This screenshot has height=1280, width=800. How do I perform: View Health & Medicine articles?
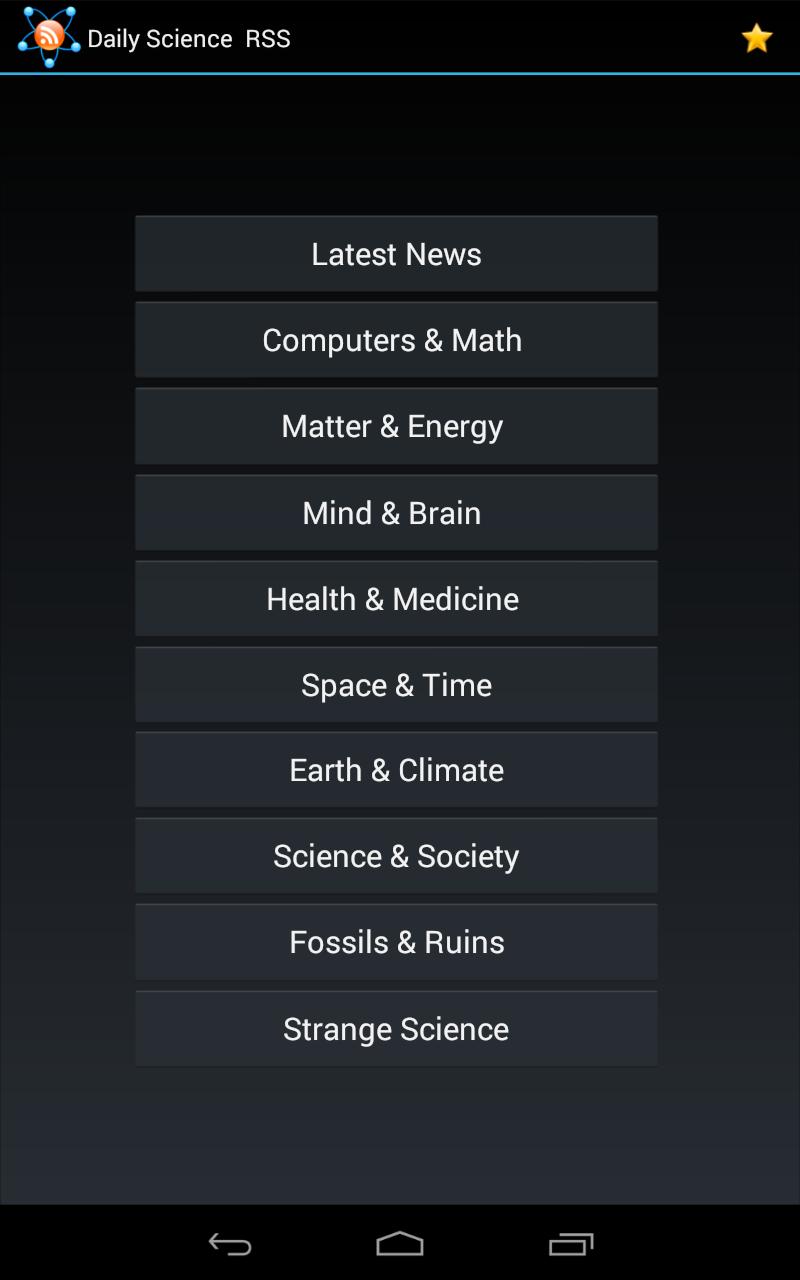(396, 598)
